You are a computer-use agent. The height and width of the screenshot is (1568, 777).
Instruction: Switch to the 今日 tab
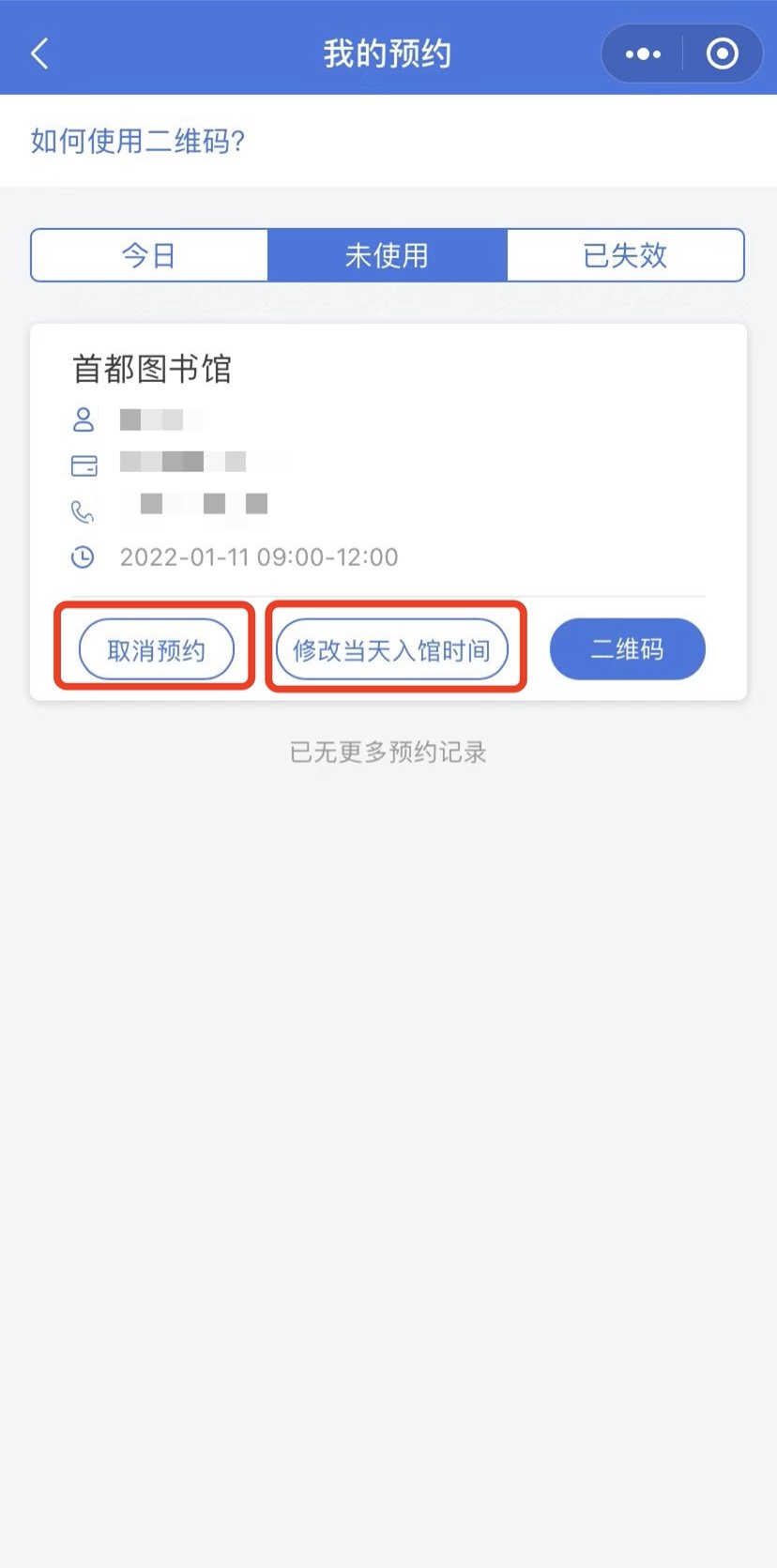(x=149, y=255)
